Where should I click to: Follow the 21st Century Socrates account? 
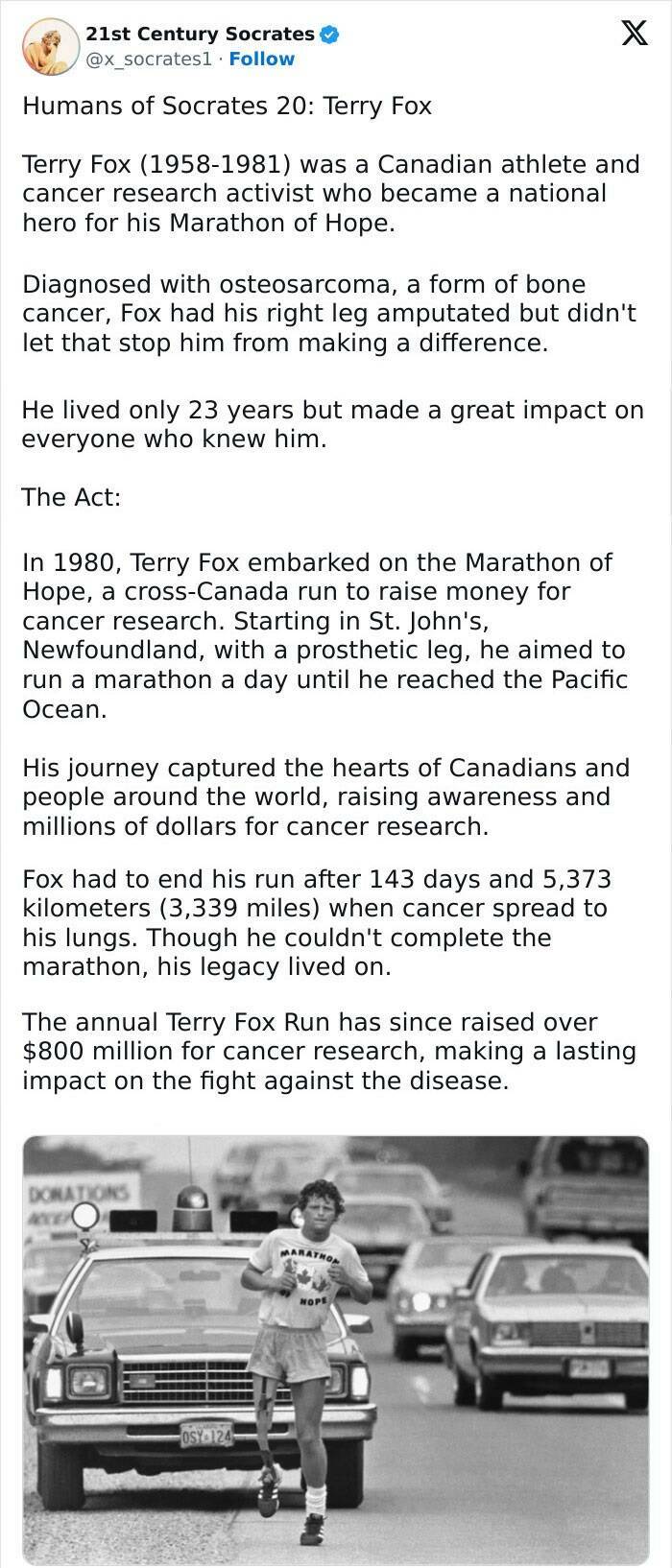pyautogui.click(x=262, y=59)
